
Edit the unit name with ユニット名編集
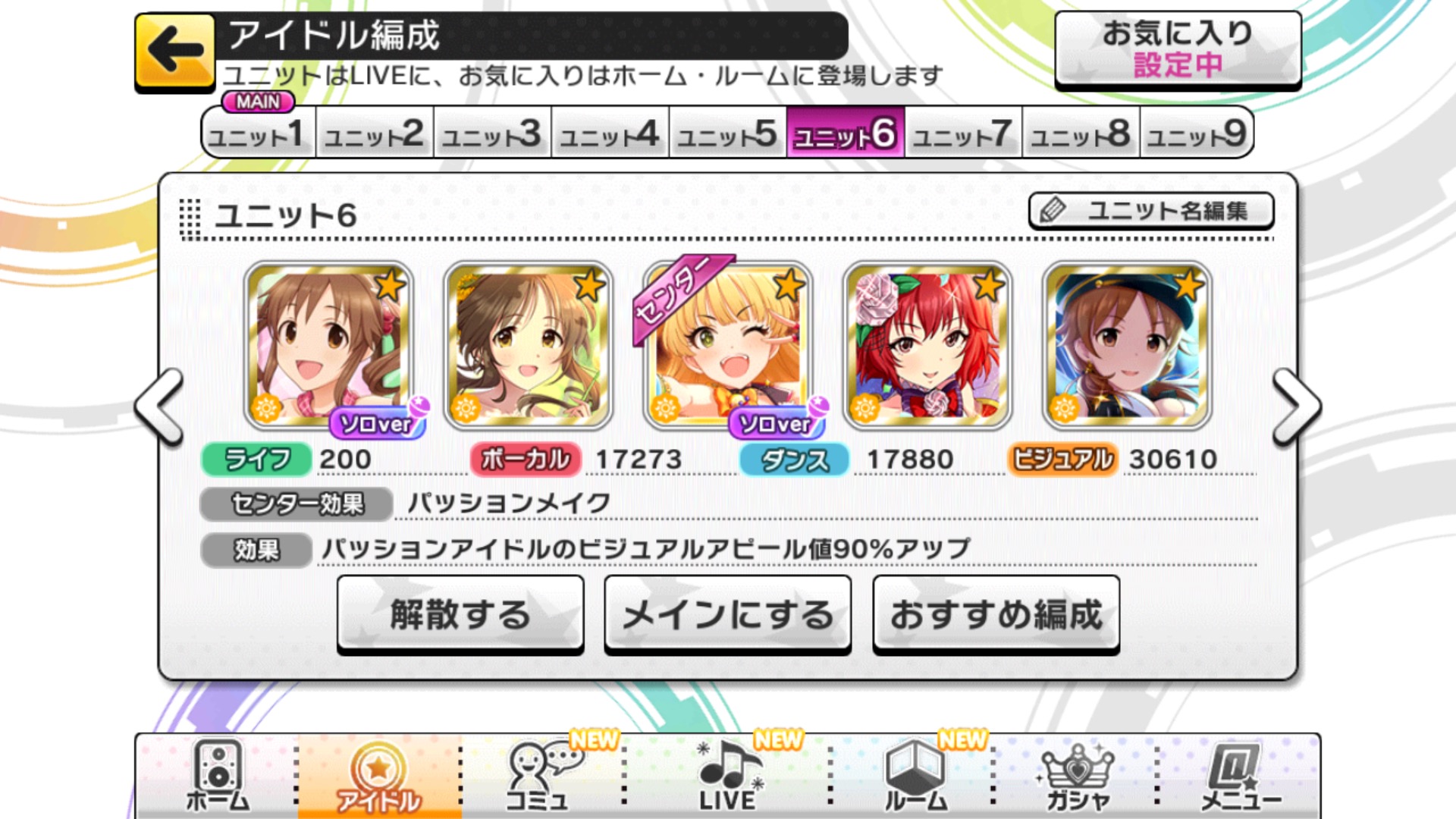coord(1150,211)
